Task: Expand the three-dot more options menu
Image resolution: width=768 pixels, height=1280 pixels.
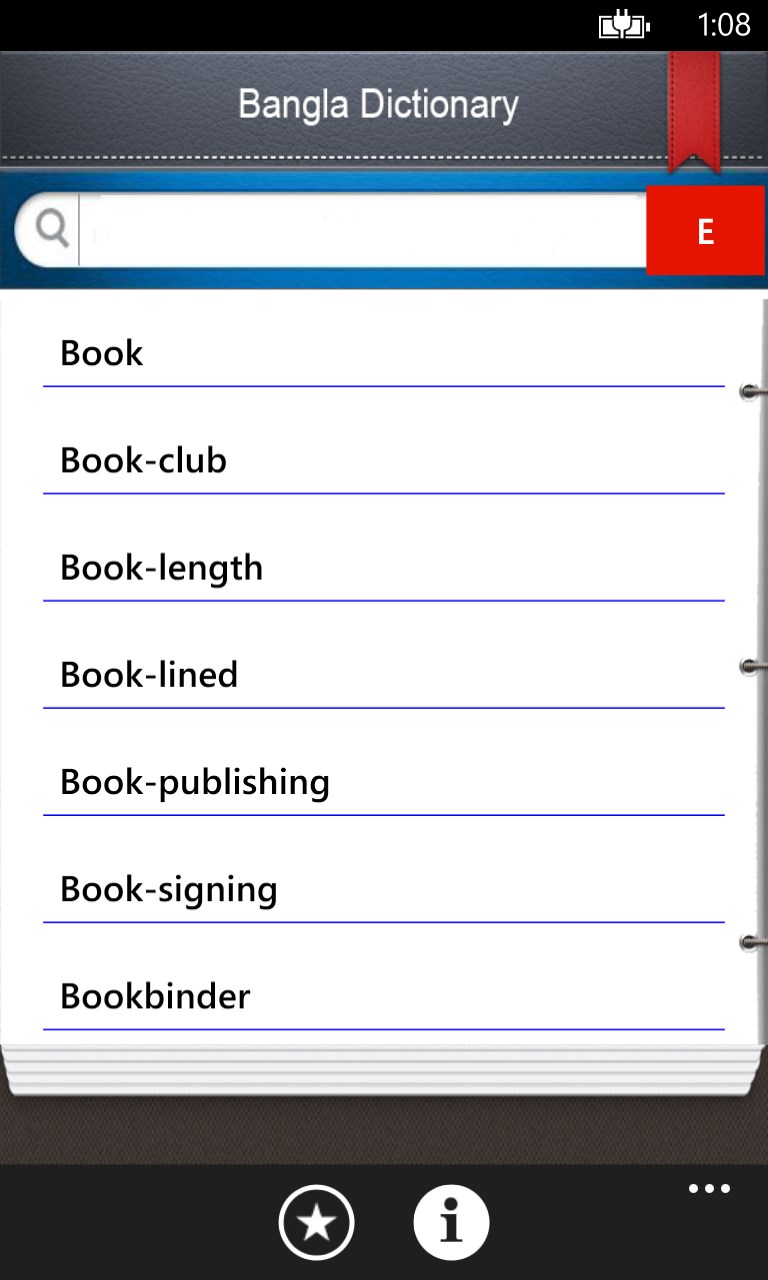Action: coord(709,1190)
